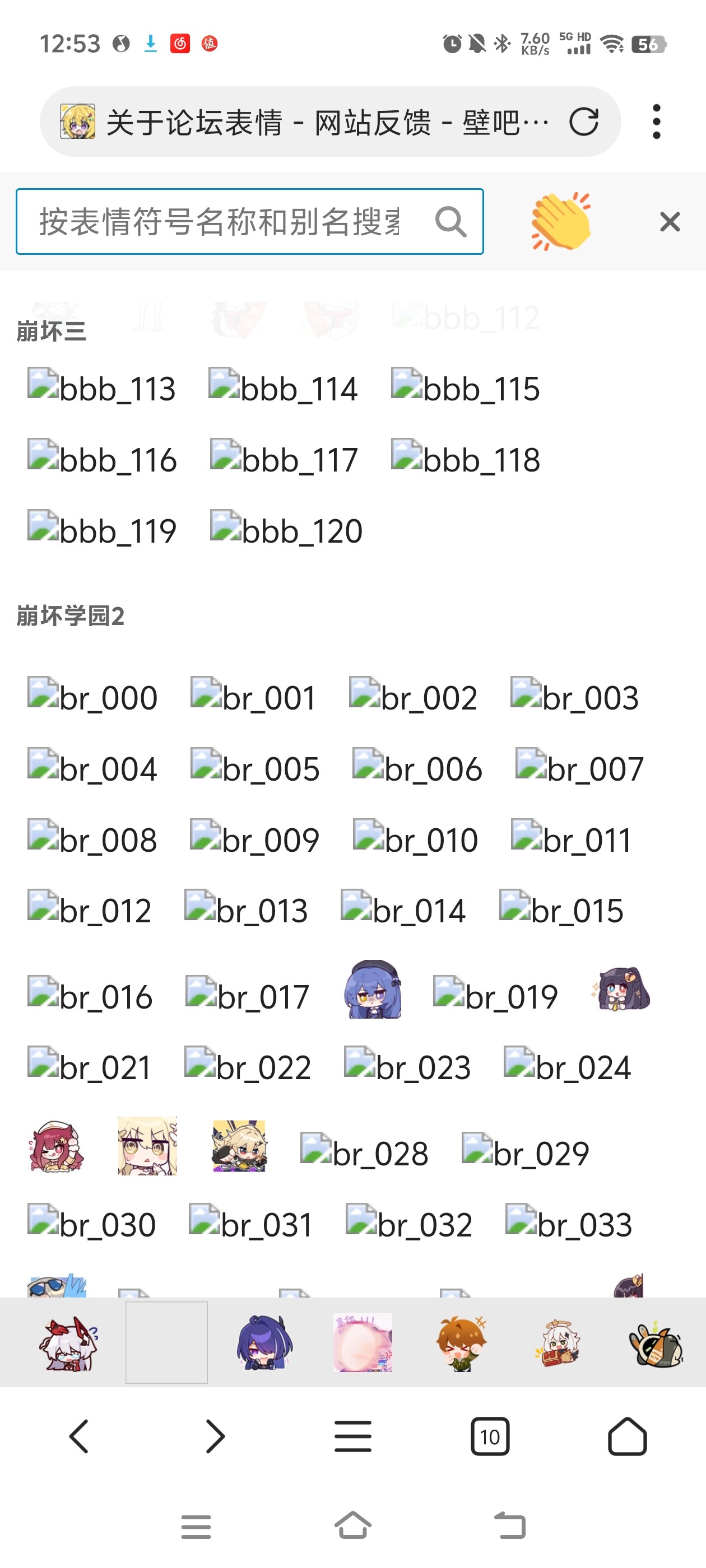The width and height of the screenshot is (706, 1568).
Task: Select the br_019 emoji
Action: [495, 996]
